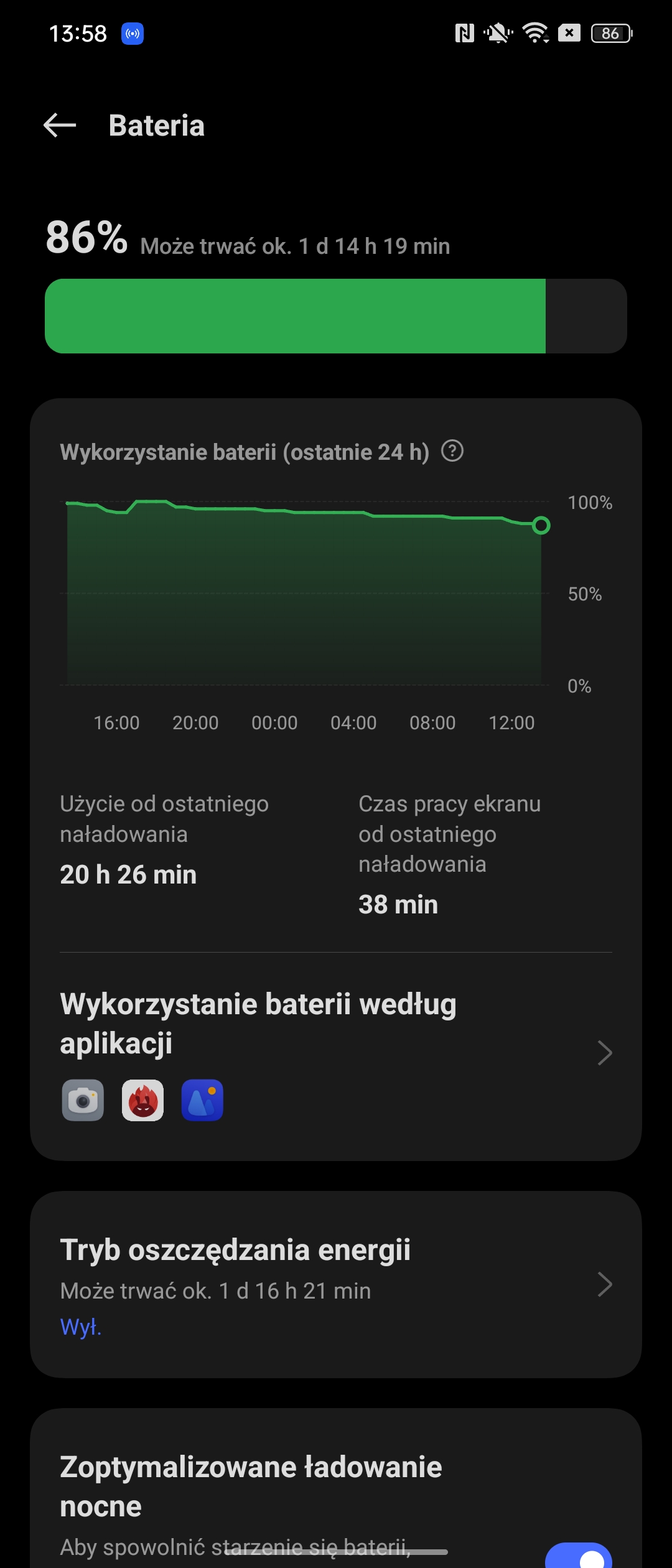Tap the battery percentage indicator icon
The width and height of the screenshot is (672, 1568).
[x=610, y=34]
